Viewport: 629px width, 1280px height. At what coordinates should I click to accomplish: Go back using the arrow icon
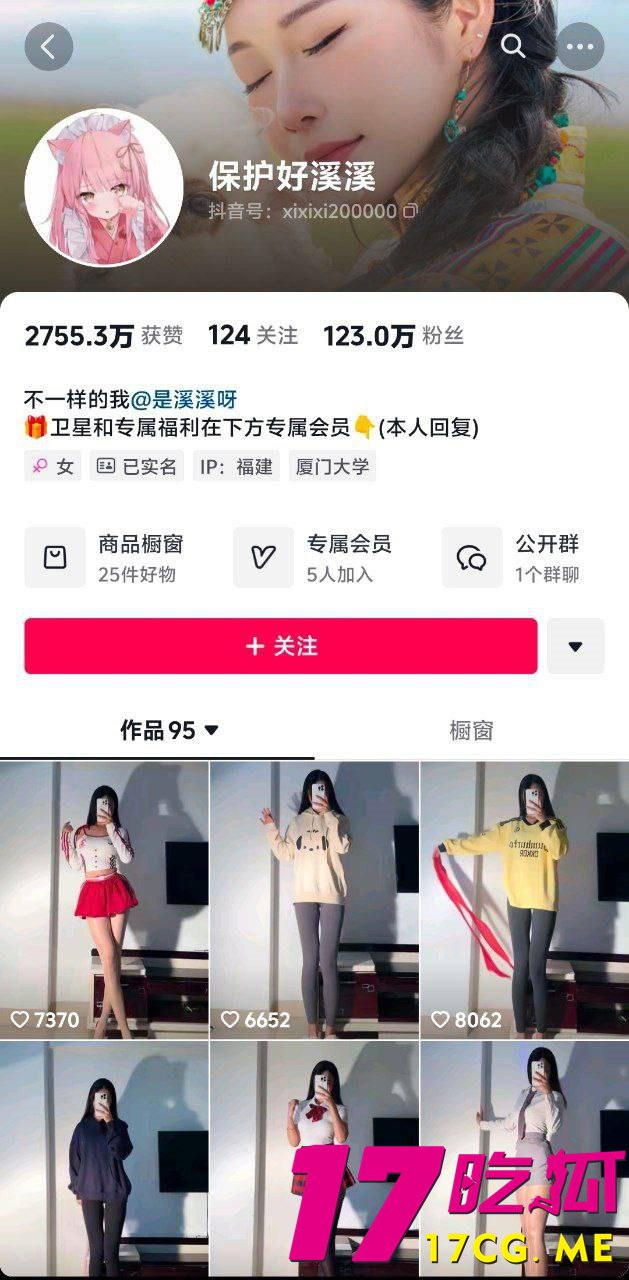[x=49, y=46]
